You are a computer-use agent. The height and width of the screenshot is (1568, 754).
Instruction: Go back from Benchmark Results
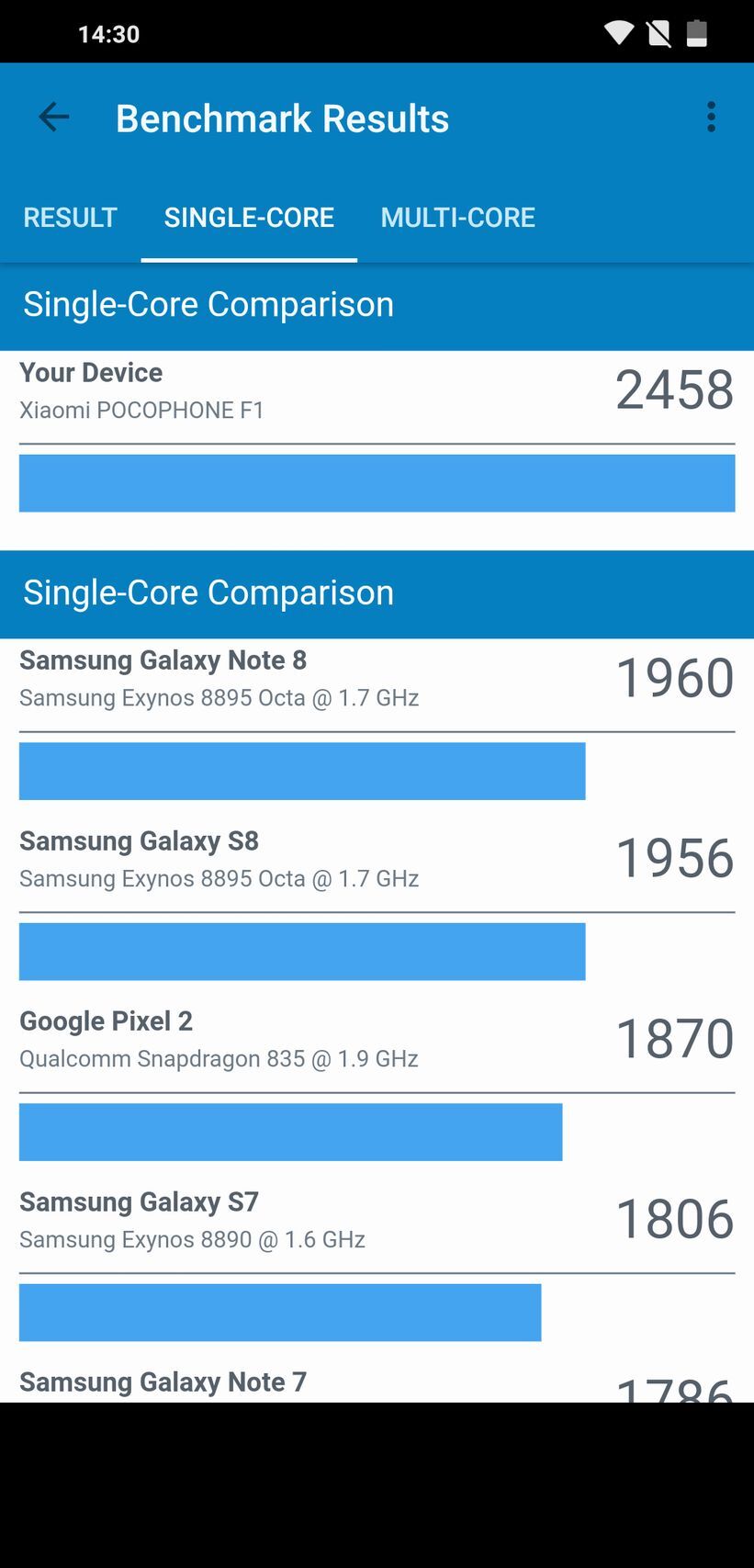[x=54, y=118]
